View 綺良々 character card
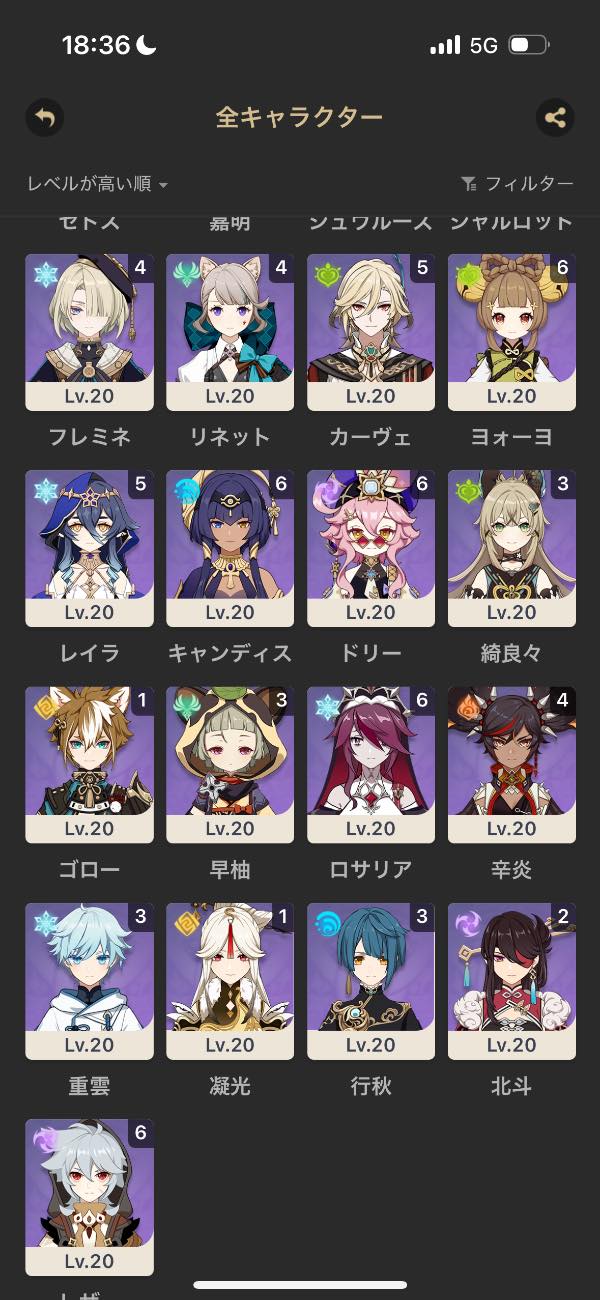This screenshot has width=600, height=1300. coord(512,548)
